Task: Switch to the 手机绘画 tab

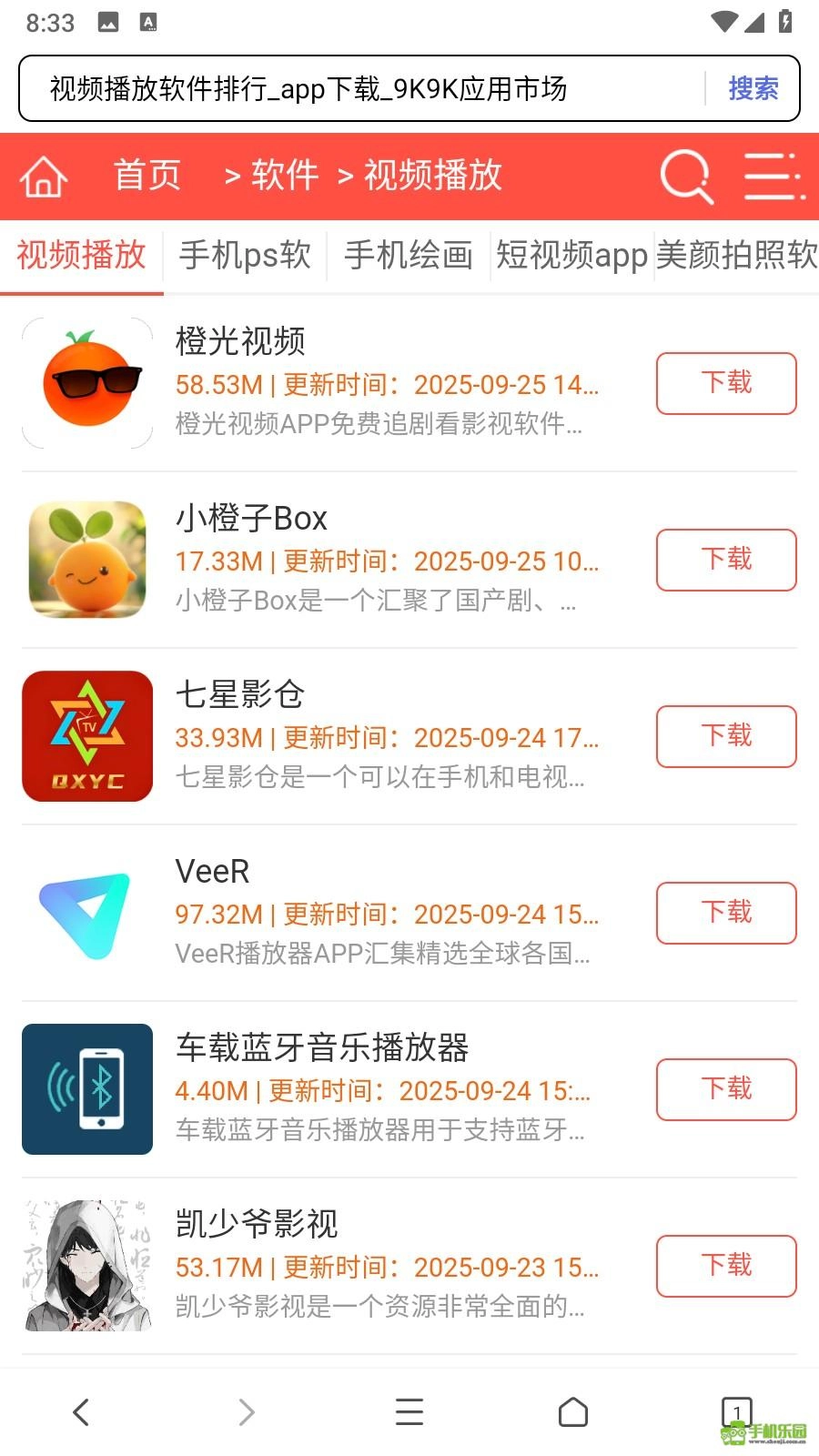Action: (409, 256)
